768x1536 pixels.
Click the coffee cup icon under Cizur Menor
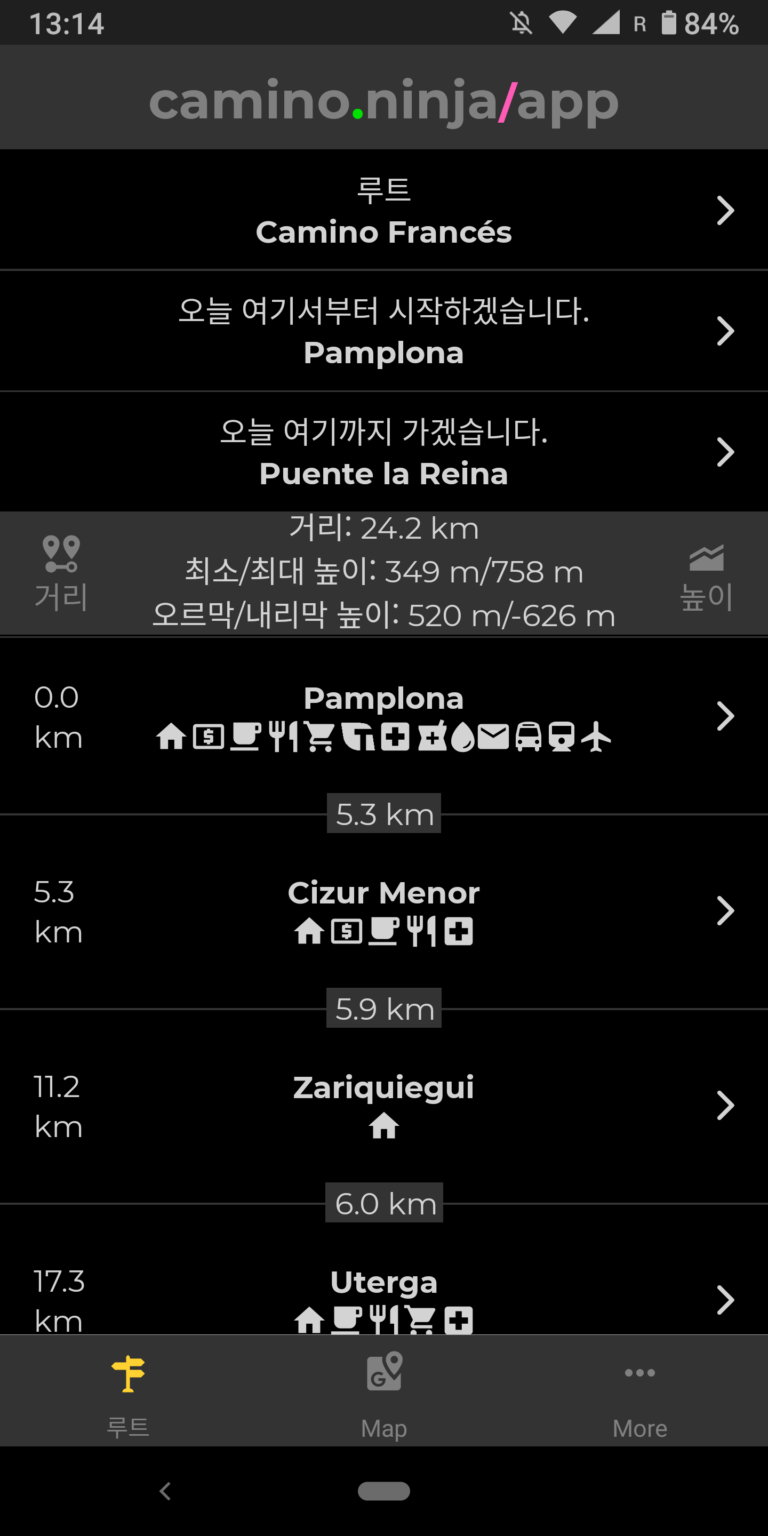(382, 932)
